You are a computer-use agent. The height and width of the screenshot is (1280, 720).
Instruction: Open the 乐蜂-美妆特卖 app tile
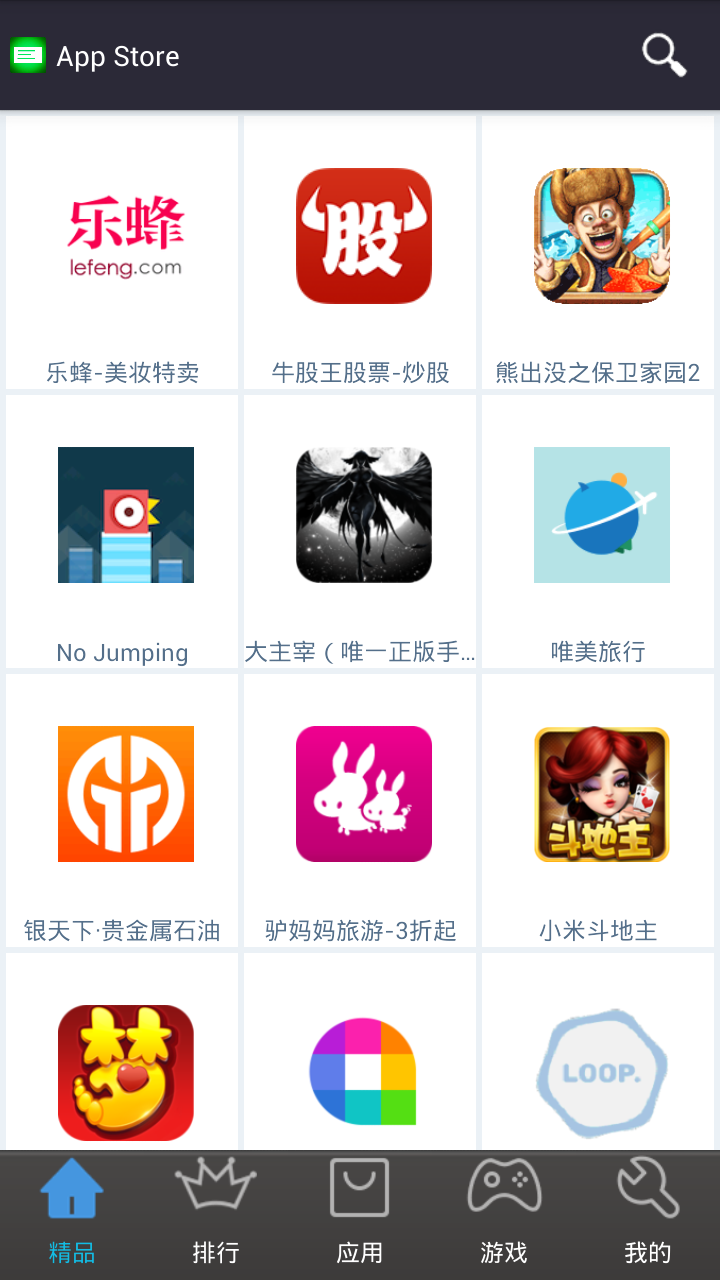[123, 252]
